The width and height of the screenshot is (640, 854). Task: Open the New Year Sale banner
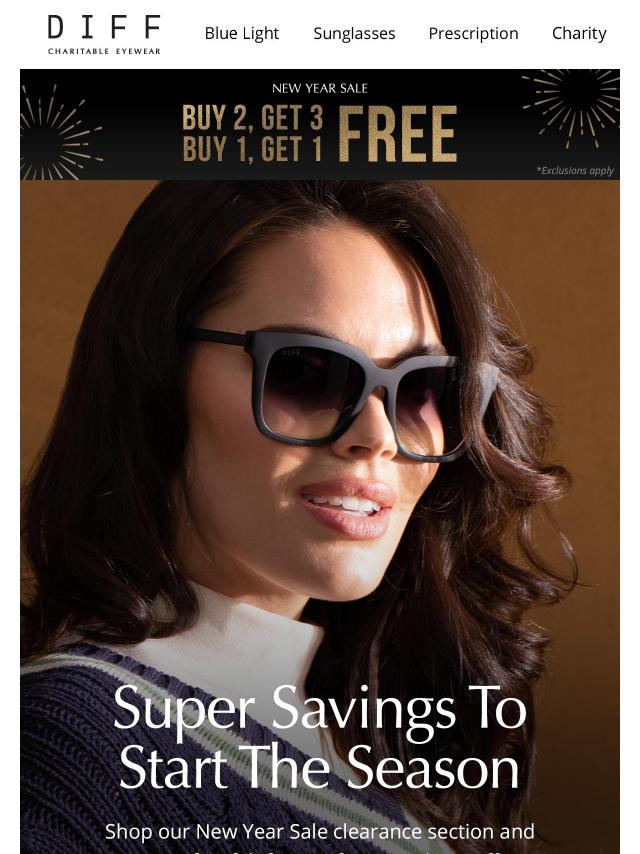coord(320,125)
